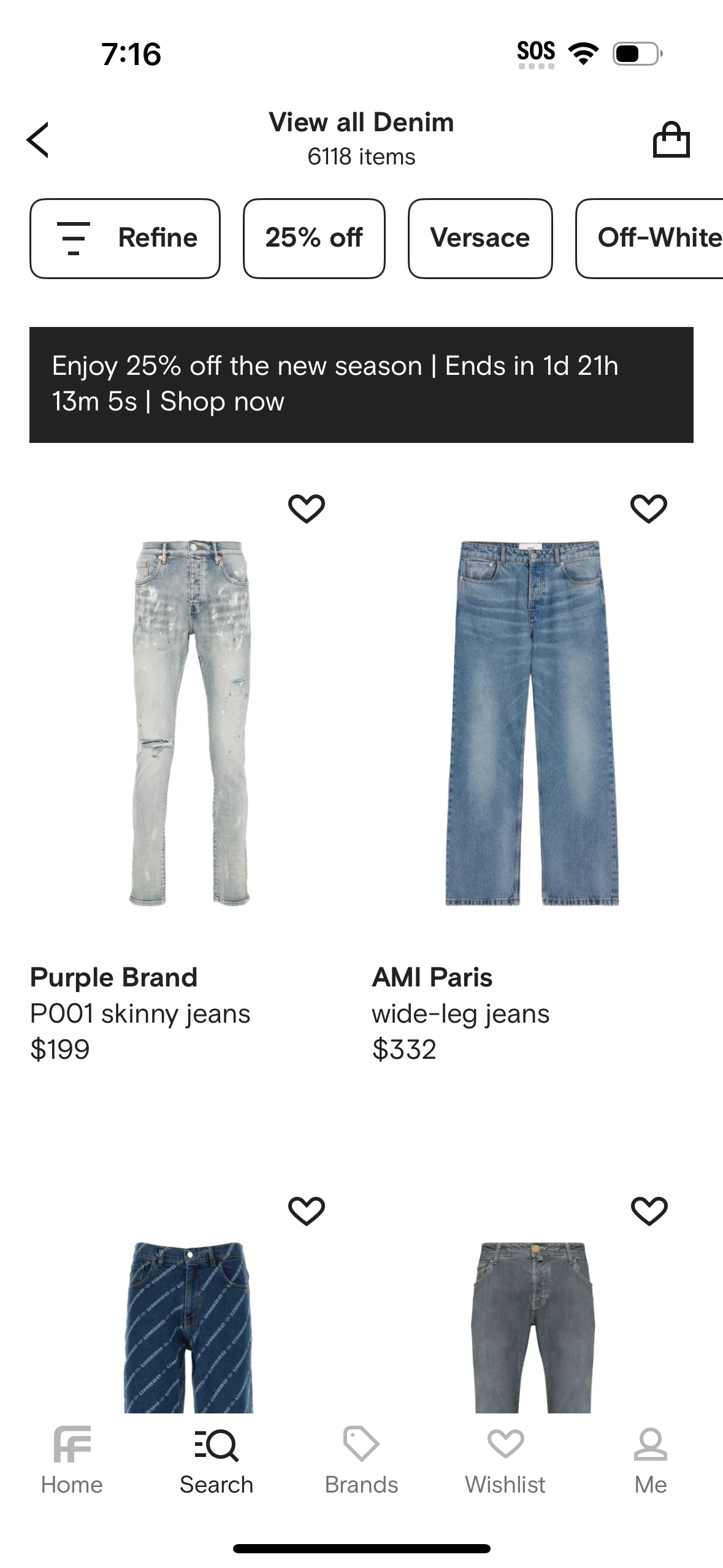Viewport: 723px width, 1568px height.
Task: Filter by Versace brand chip
Action: point(480,238)
